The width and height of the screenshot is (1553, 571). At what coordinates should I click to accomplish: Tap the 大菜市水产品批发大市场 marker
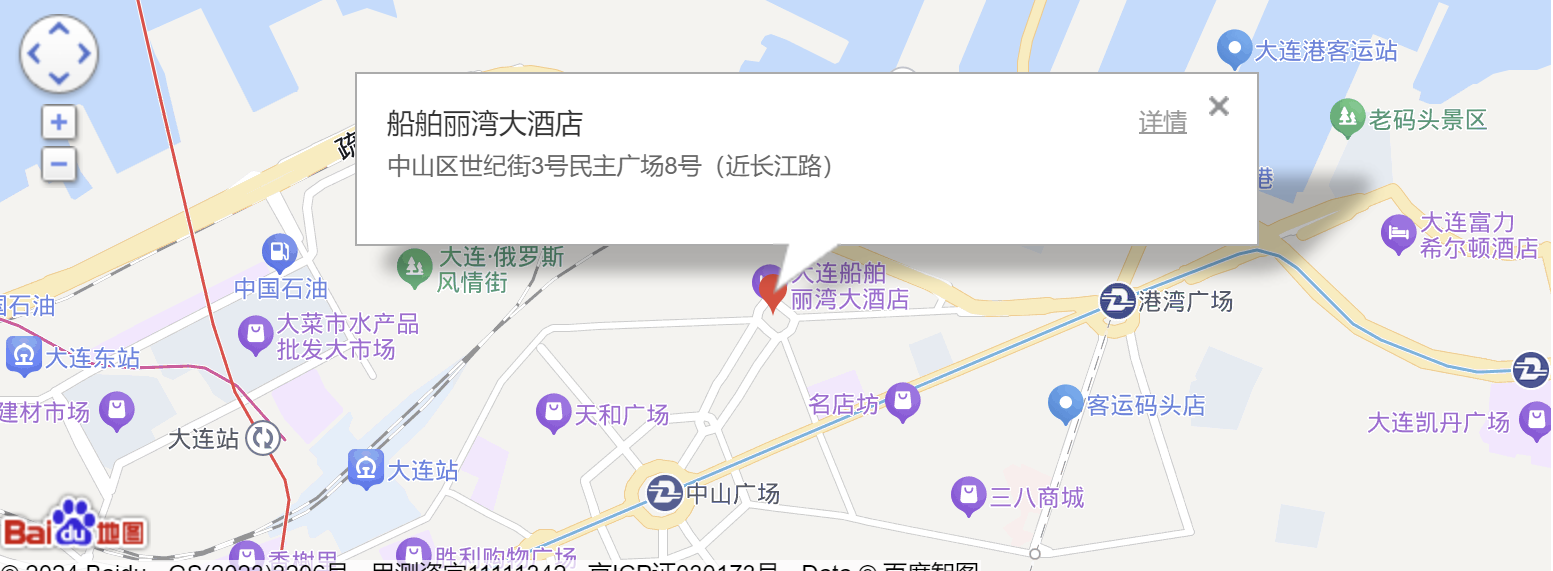point(255,334)
